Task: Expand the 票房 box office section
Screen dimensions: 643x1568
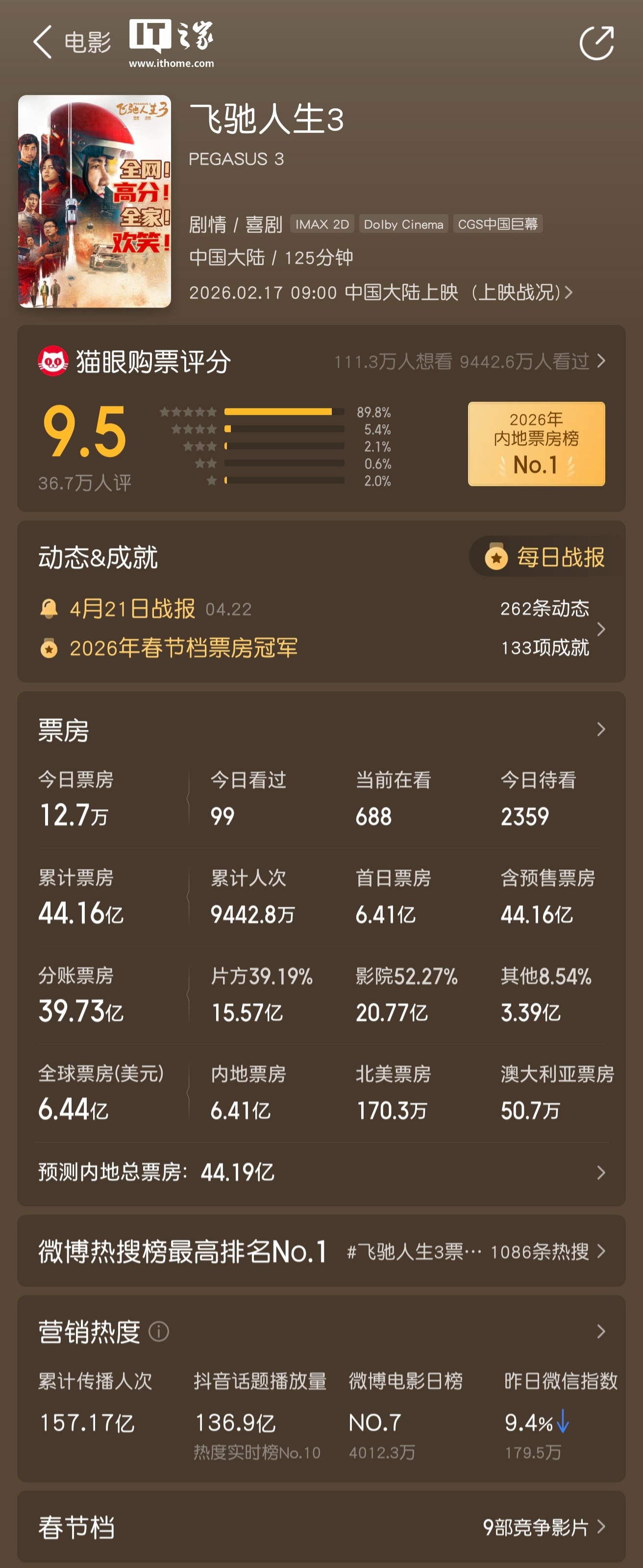Action: (600, 729)
